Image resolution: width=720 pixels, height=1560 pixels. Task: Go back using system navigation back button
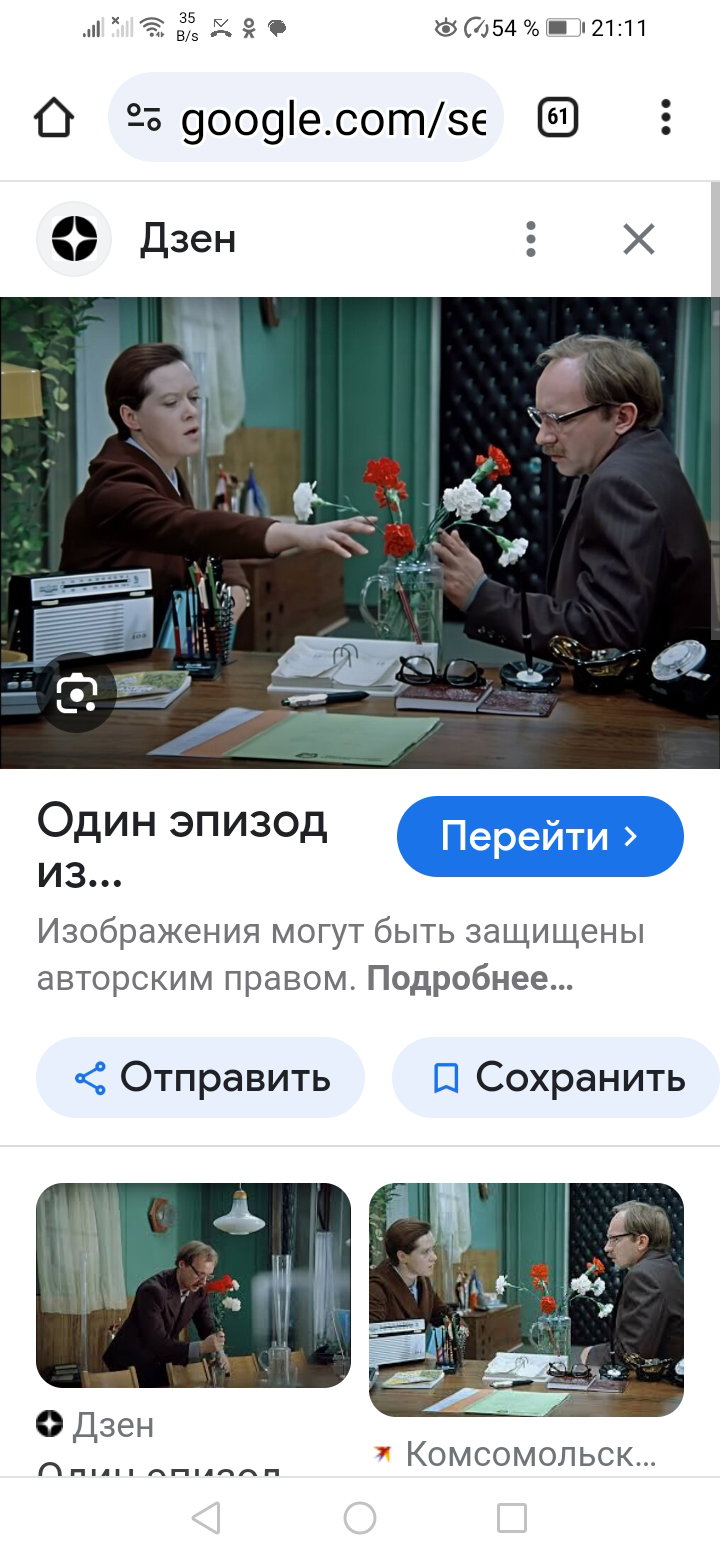[206, 1518]
